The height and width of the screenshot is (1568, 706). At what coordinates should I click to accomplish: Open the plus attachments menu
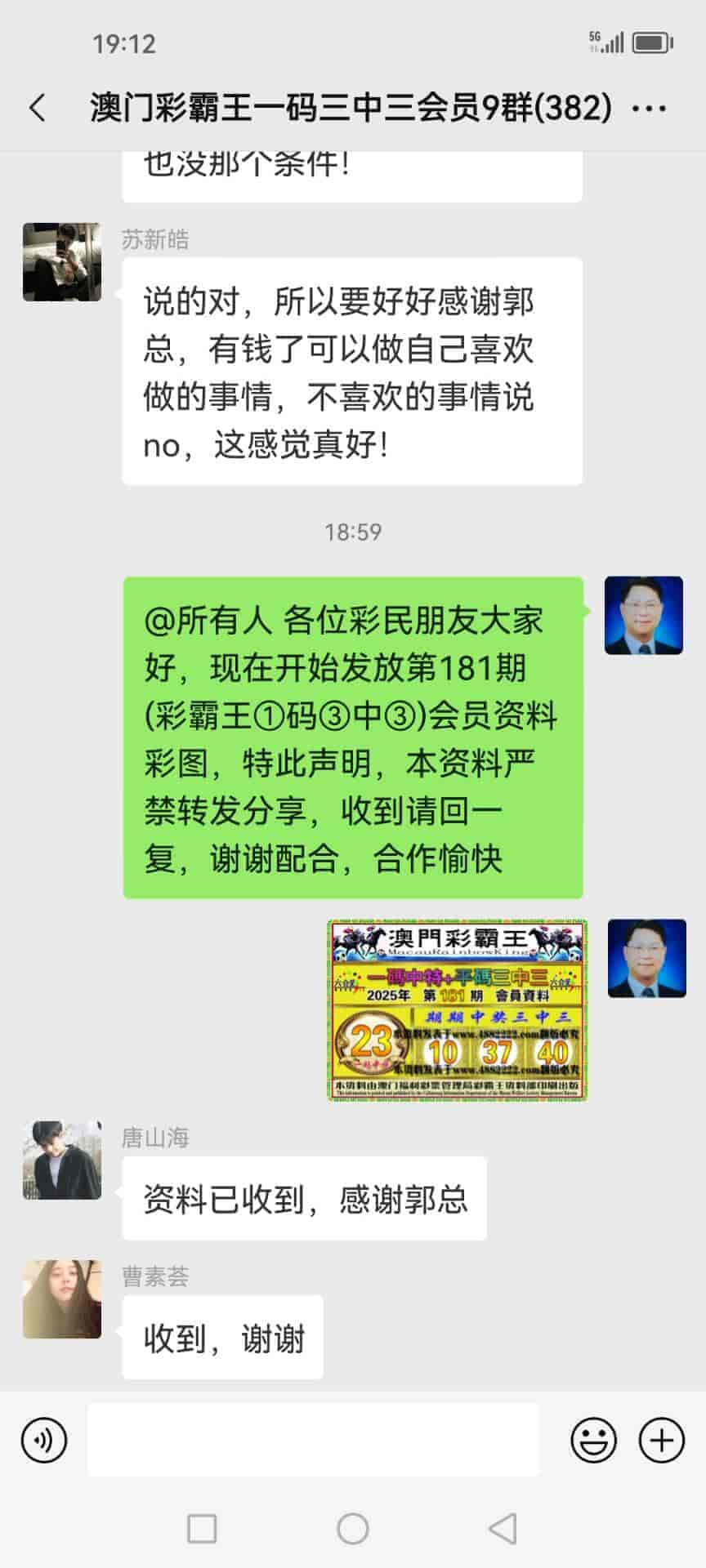pyautogui.click(x=661, y=1440)
